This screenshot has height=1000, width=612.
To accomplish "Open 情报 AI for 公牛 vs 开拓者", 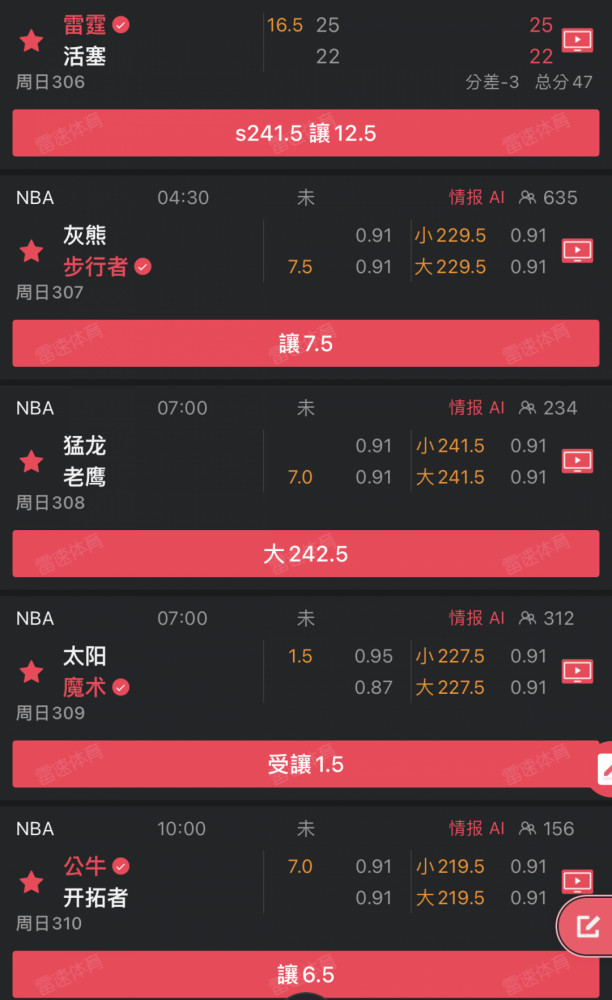I will (x=476, y=828).
